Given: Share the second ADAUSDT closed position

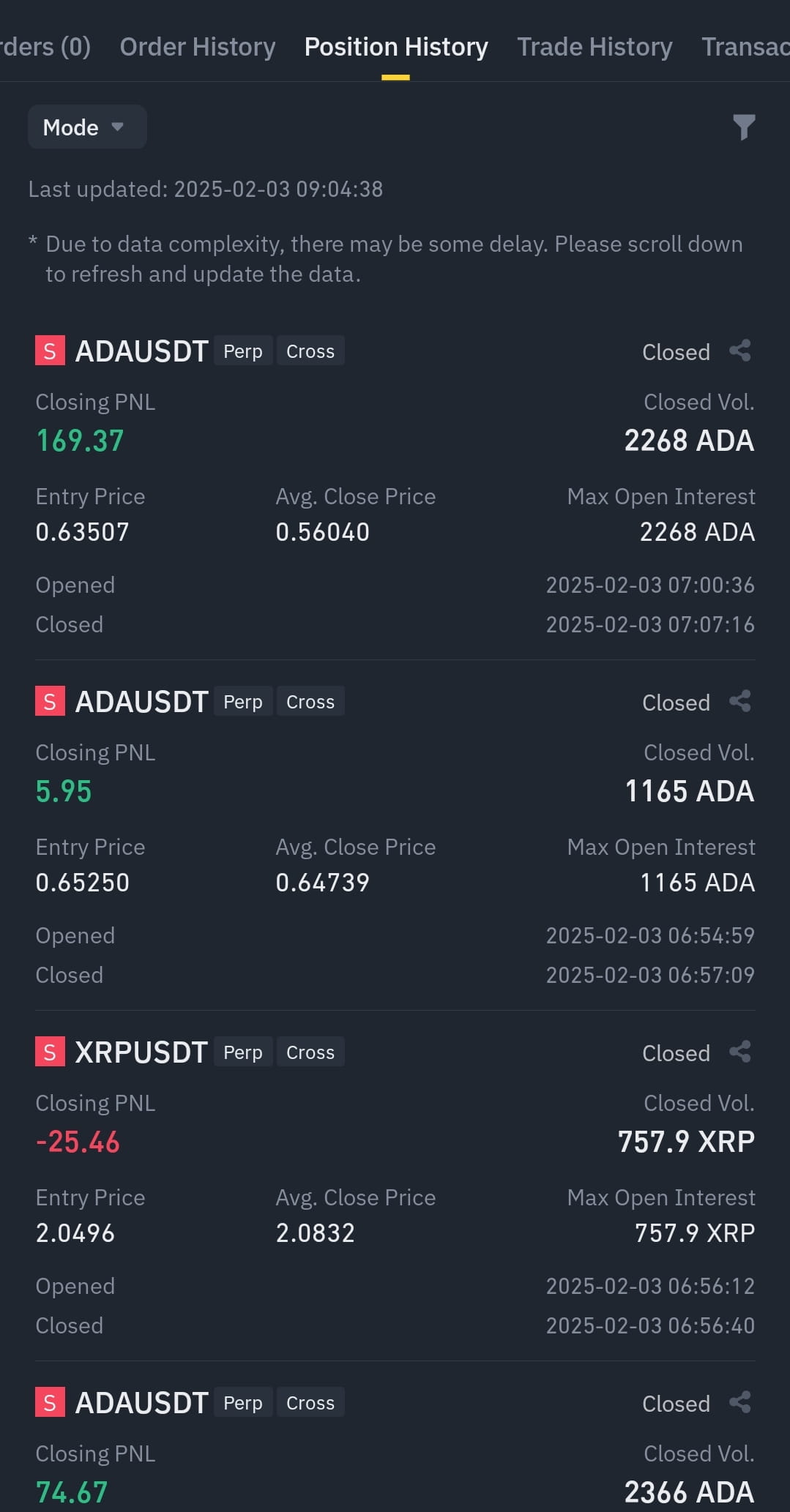Looking at the screenshot, I should 739,701.
